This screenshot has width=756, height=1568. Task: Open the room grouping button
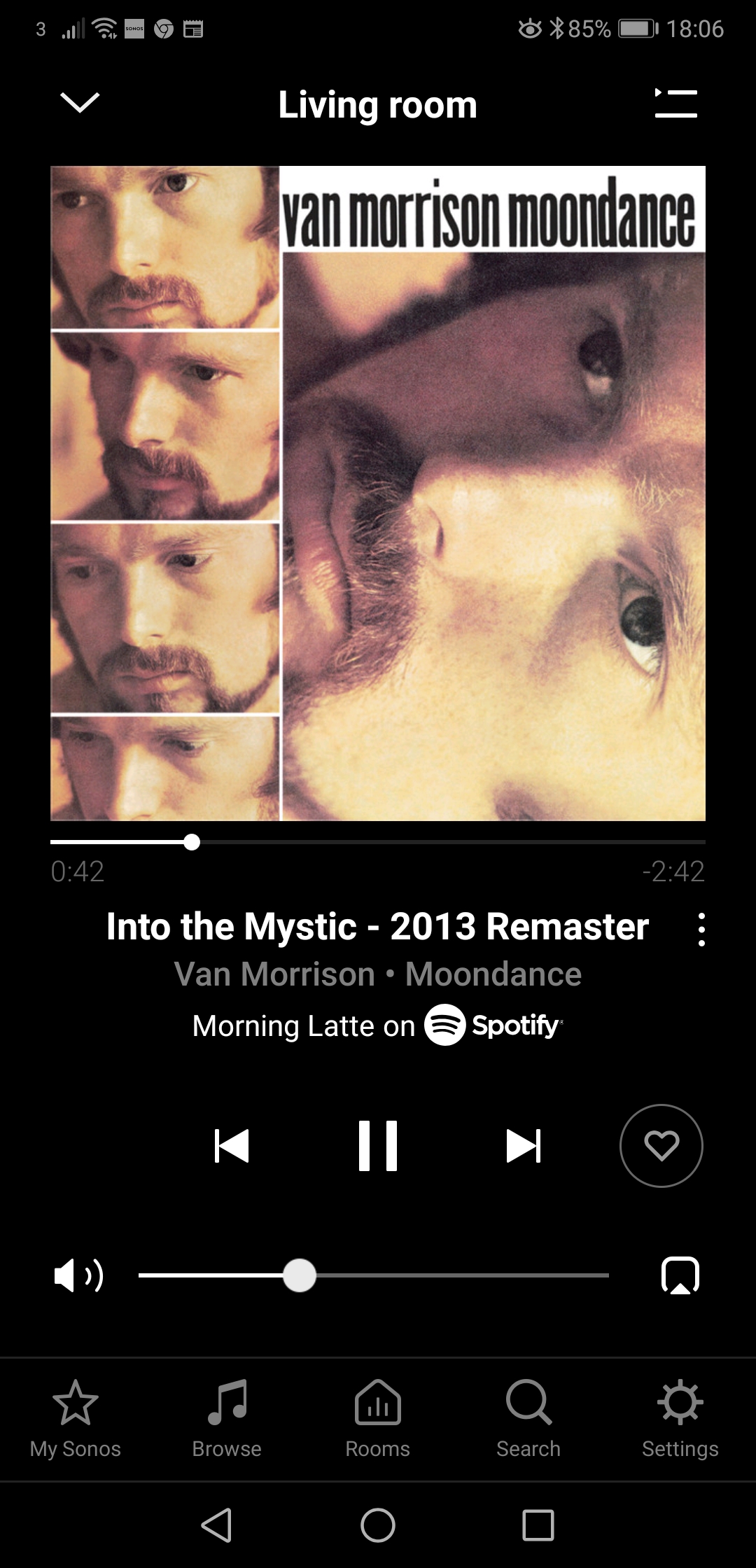(680, 1275)
